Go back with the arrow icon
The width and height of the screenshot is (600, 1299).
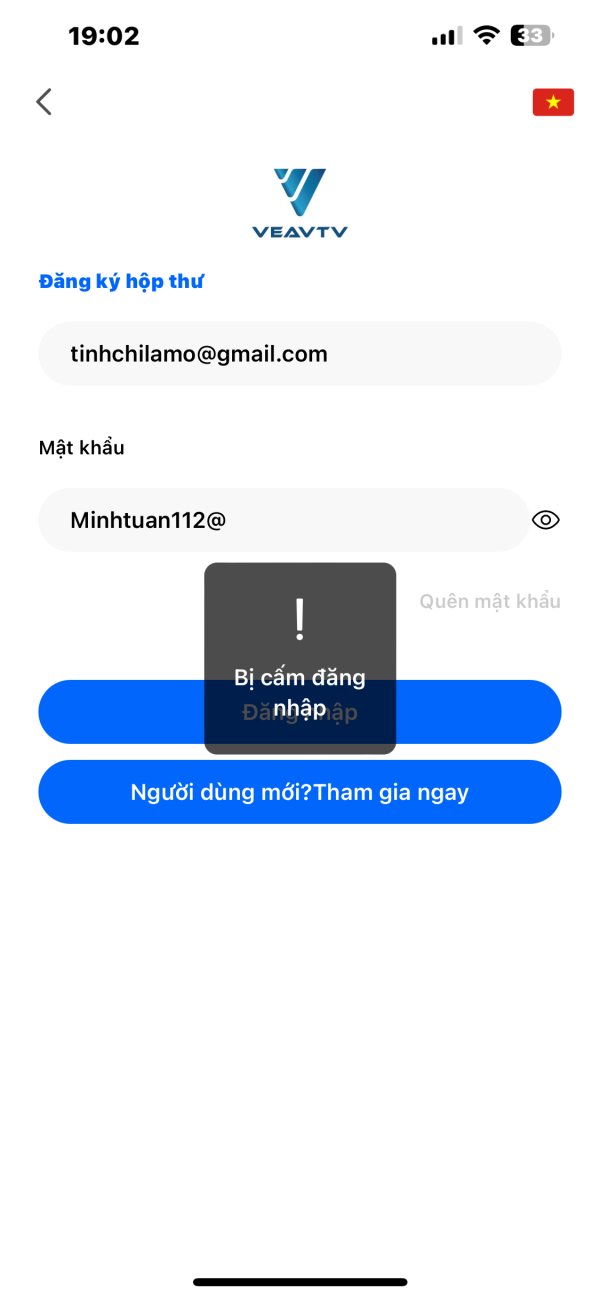(44, 101)
